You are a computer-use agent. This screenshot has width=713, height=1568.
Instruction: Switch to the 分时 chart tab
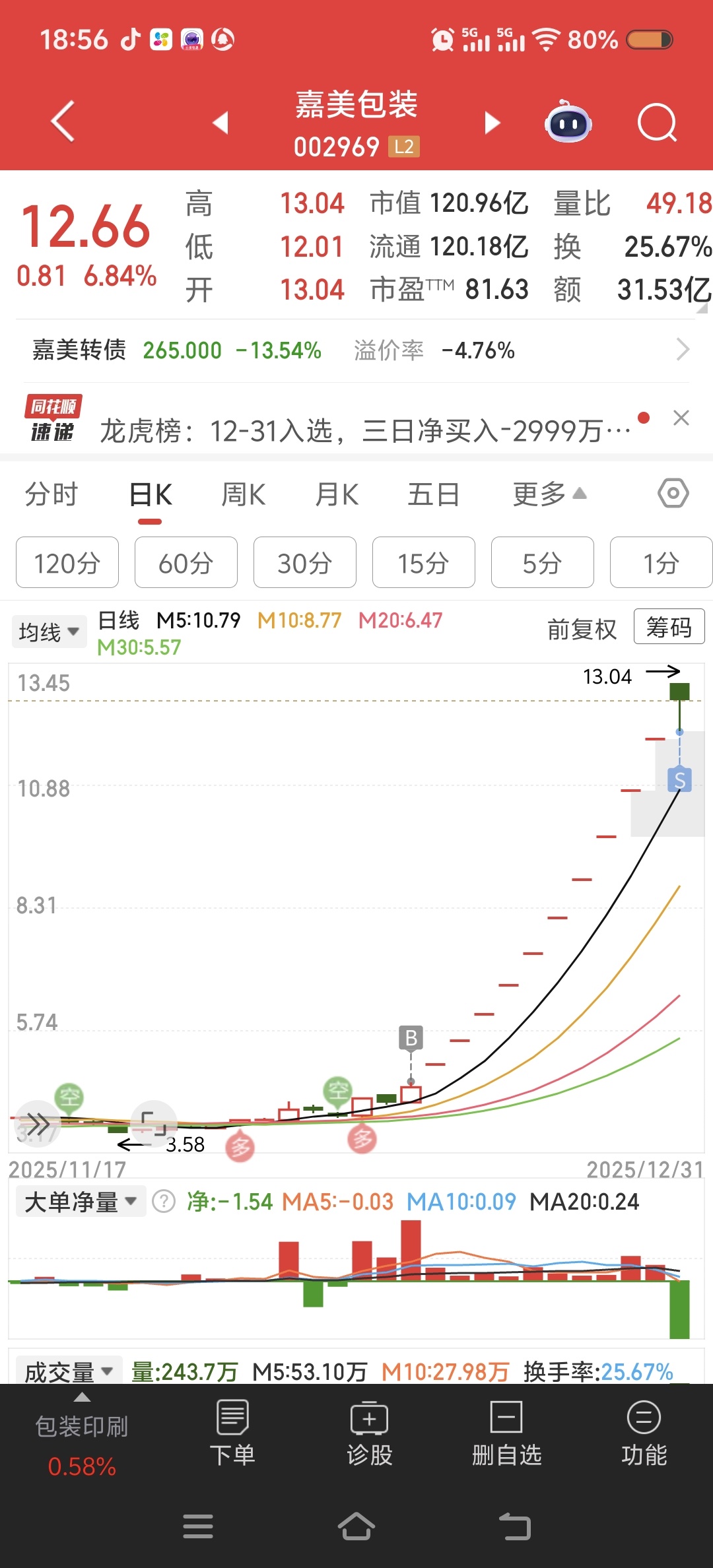tap(51, 494)
